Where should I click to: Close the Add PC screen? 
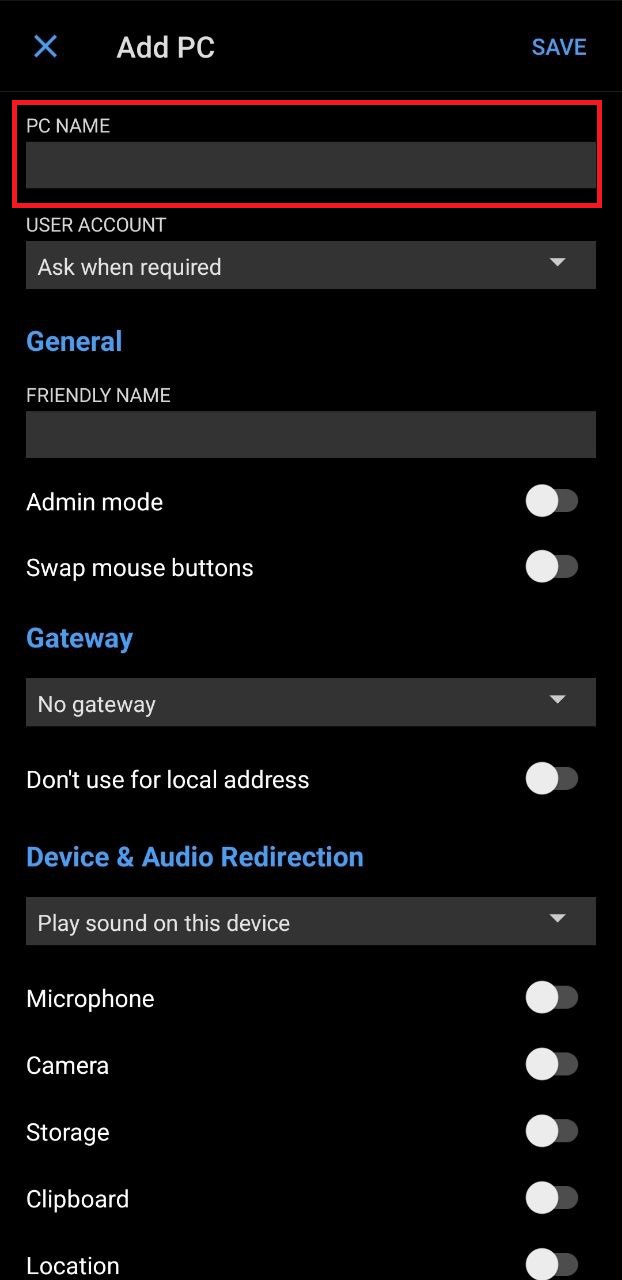tap(46, 47)
